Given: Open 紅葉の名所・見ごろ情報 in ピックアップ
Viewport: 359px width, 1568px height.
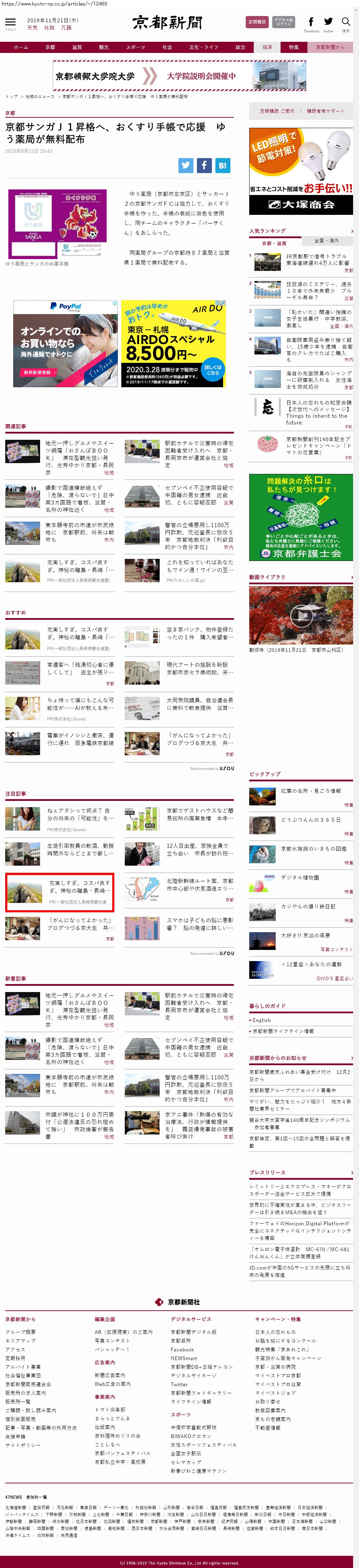Looking at the screenshot, I should pos(310,791).
